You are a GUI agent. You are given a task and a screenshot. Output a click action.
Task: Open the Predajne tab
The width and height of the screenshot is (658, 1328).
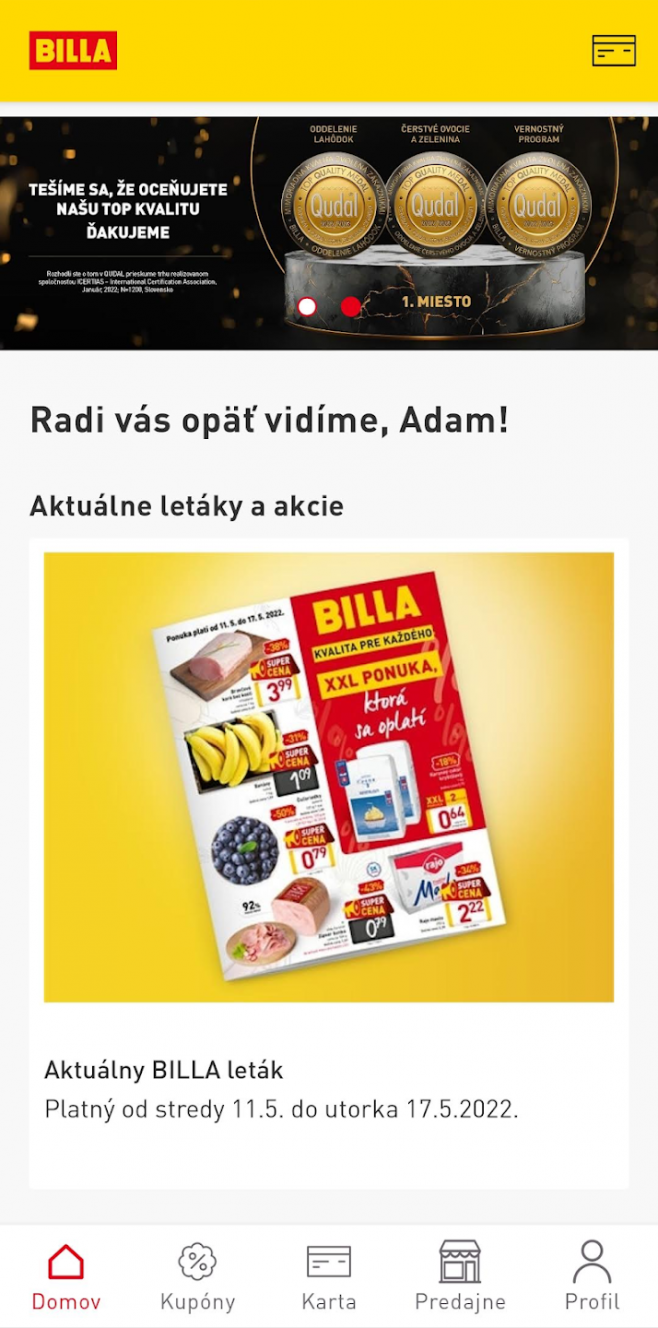click(x=460, y=1277)
